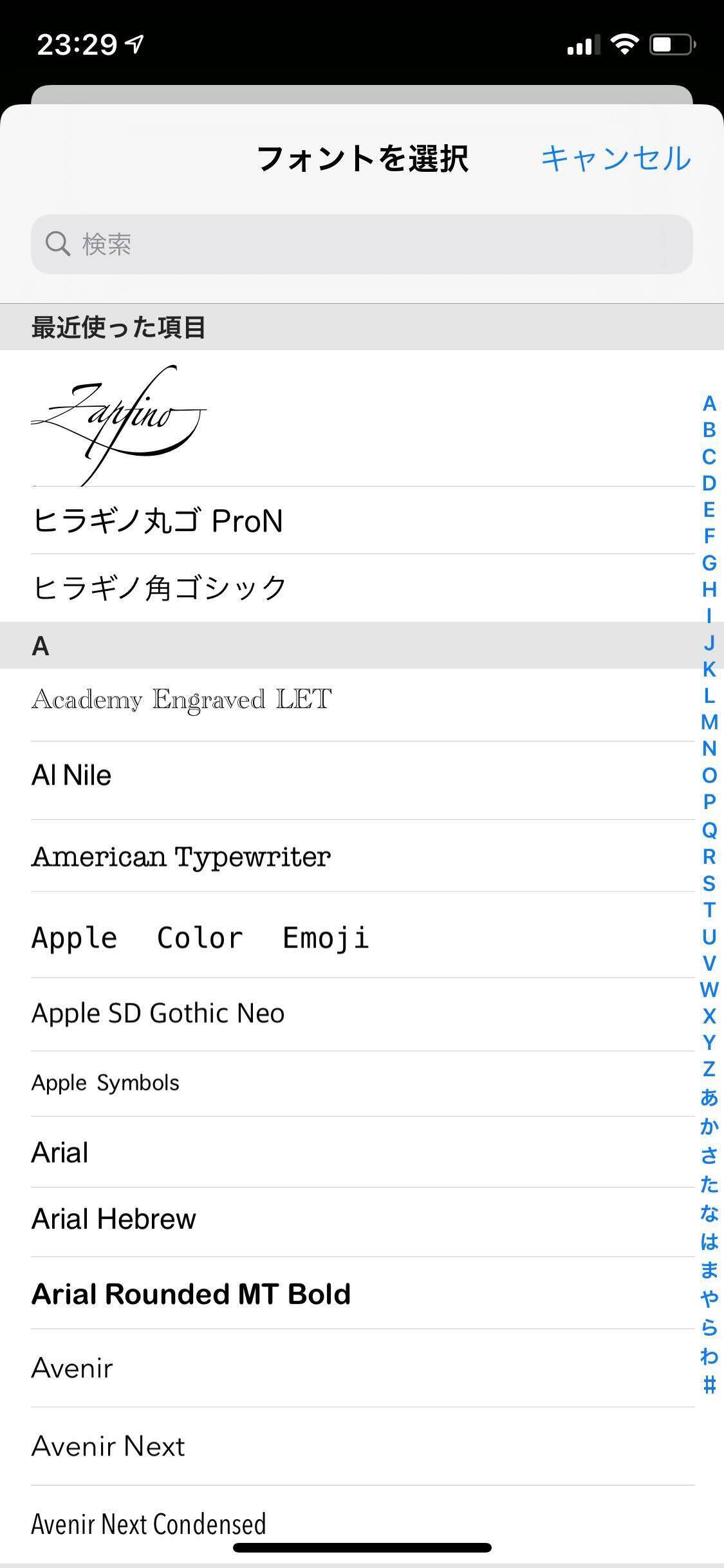Focus the 検索 search field
Viewport: 724px width, 1568px height.
(x=362, y=244)
